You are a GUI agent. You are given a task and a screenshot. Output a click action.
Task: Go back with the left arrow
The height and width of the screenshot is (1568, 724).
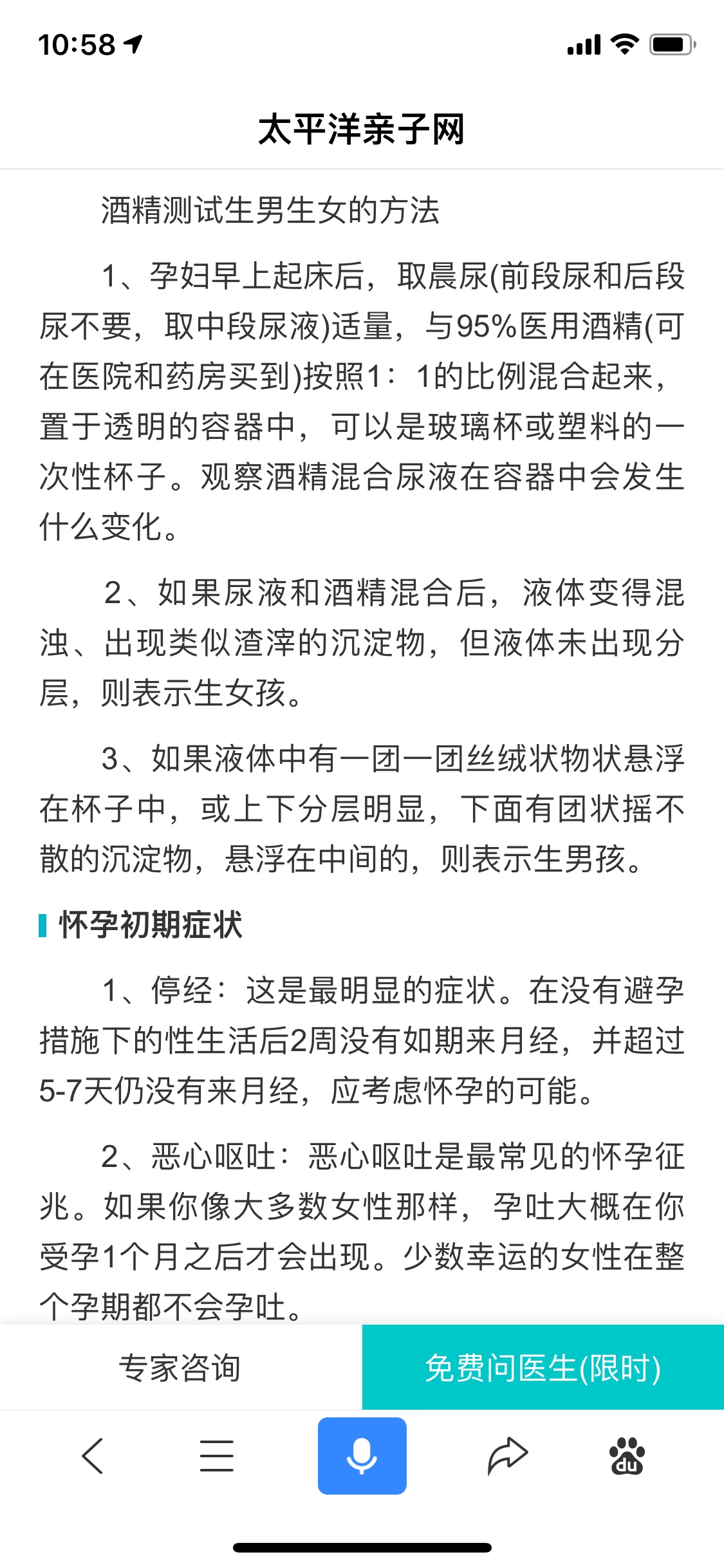(93, 1456)
